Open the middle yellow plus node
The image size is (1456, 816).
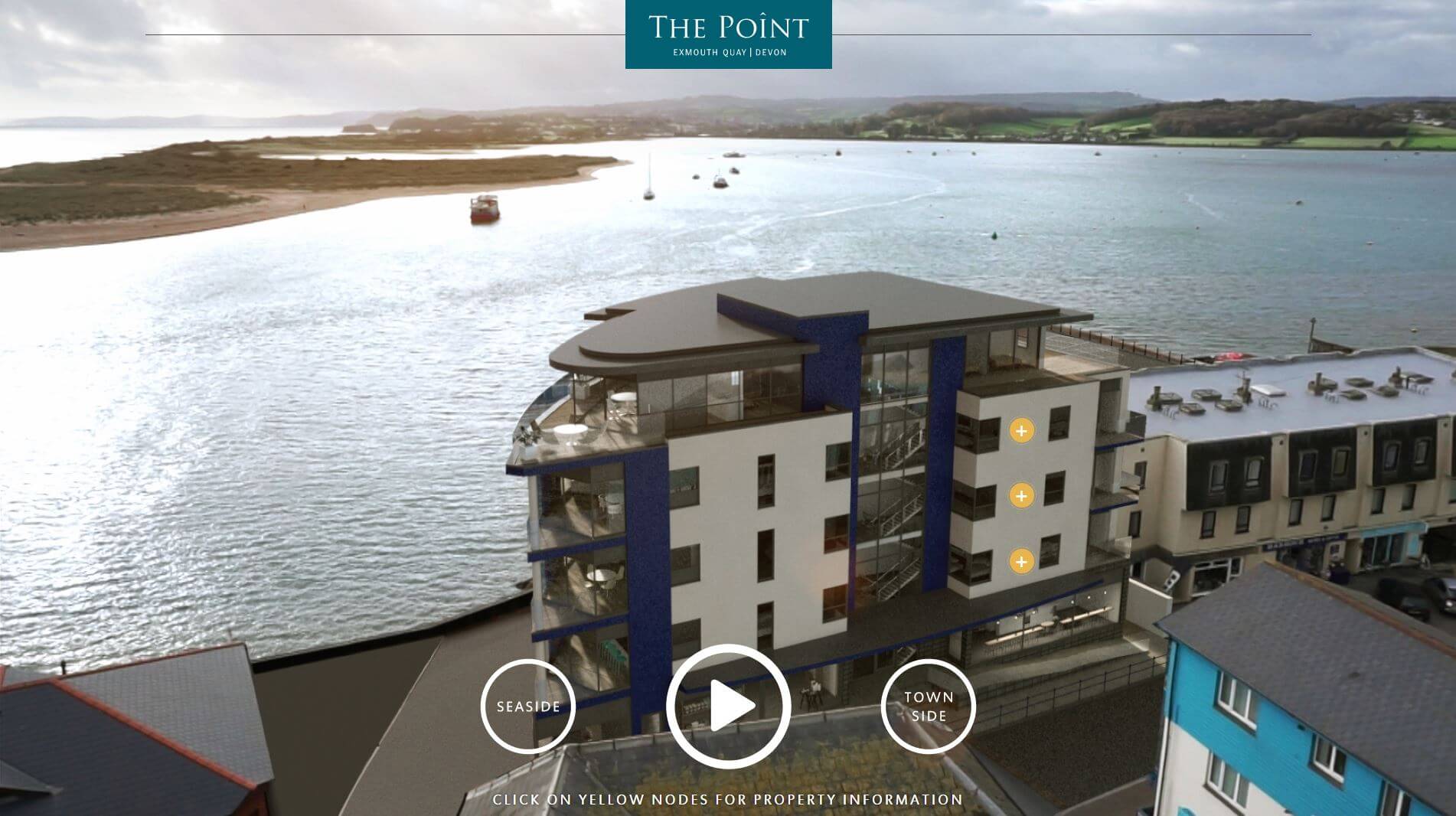tap(1021, 496)
